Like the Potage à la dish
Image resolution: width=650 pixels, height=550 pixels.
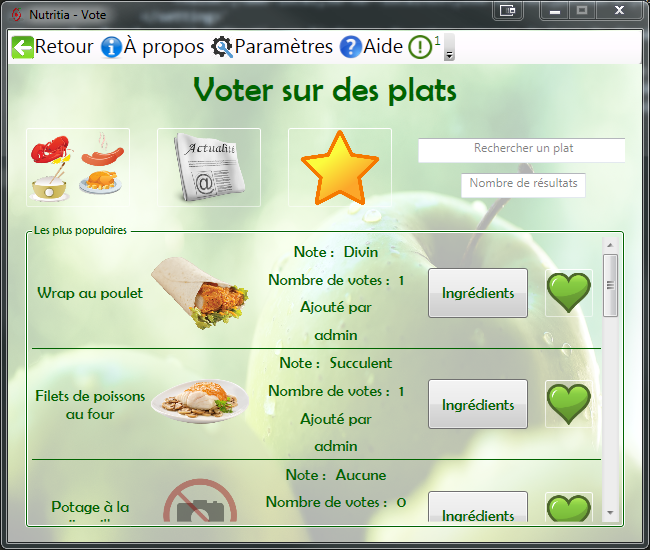pos(569,509)
